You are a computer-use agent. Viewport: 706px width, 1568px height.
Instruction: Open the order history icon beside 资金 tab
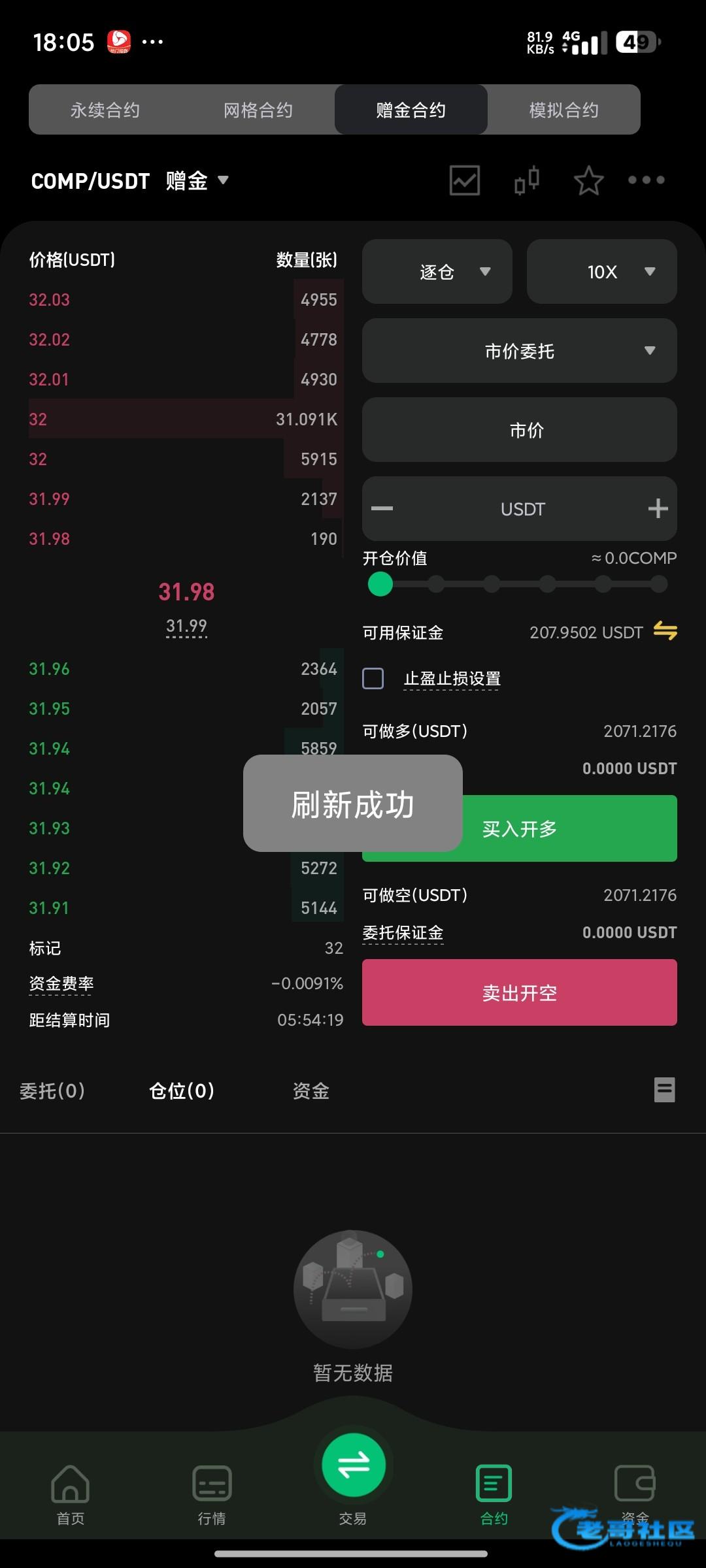coord(664,1090)
